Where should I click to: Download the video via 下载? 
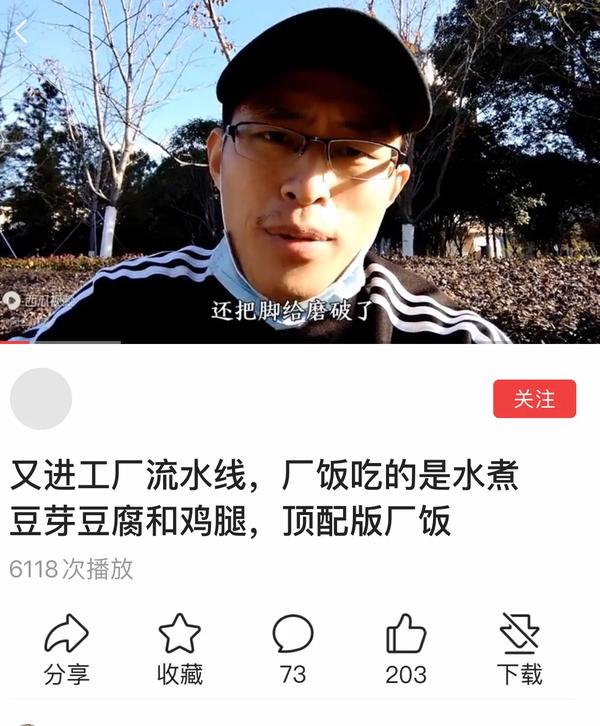click(x=519, y=649)
